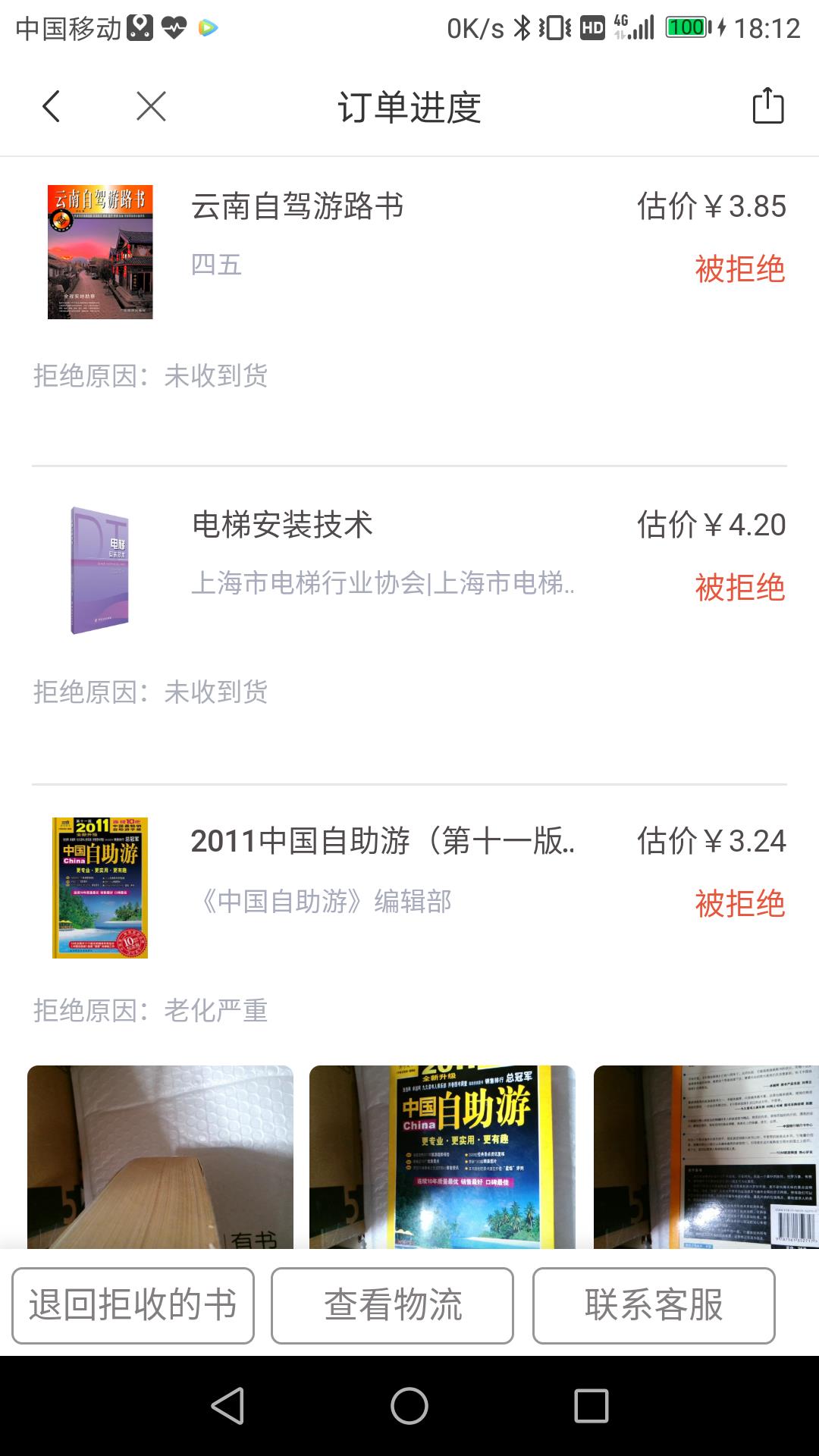View the book page-edge rejection photo
This screenshot has height=1456, width=819.
click(x=160, y=1156)
